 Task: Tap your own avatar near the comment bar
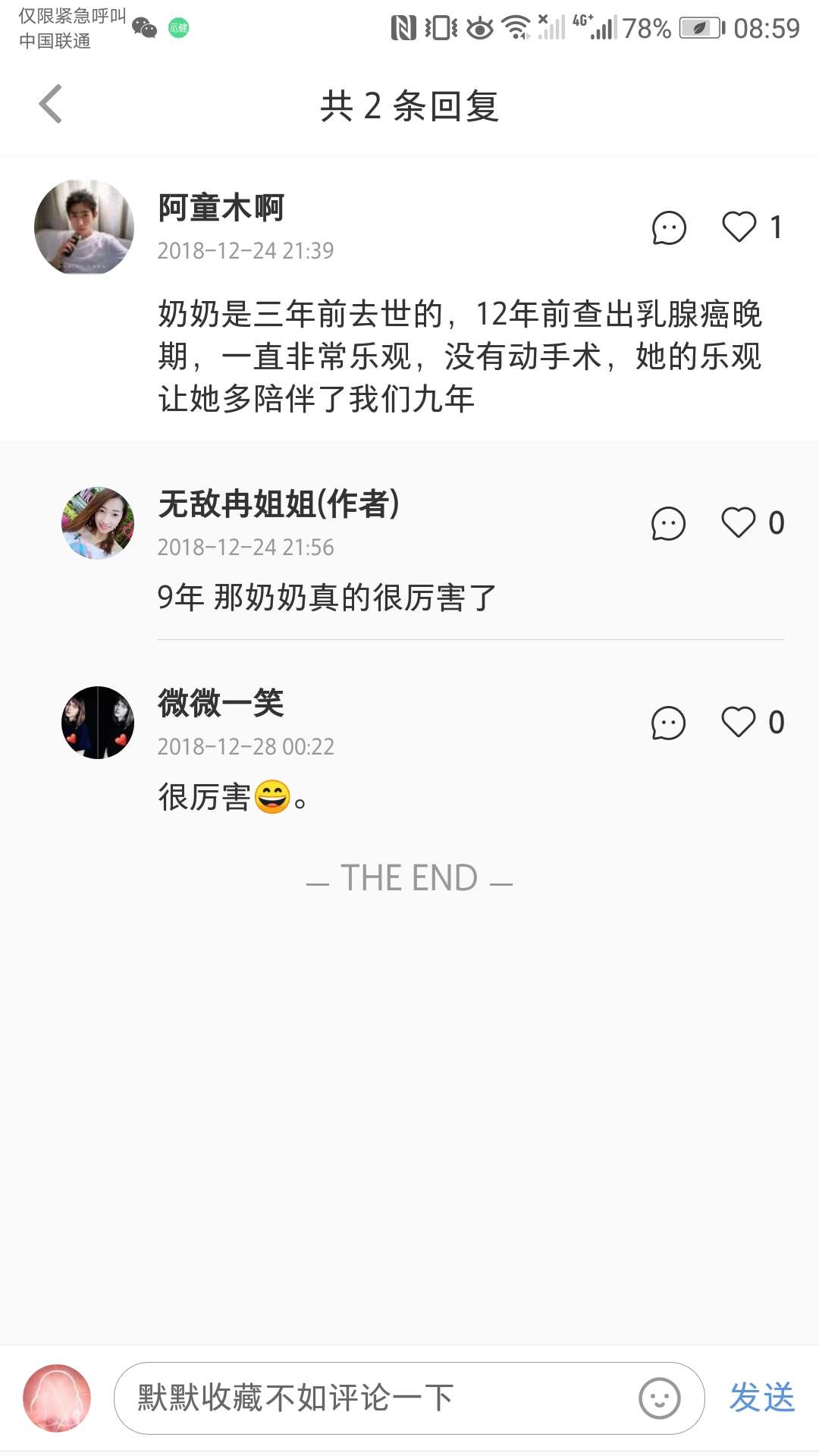click(57, 1399)
